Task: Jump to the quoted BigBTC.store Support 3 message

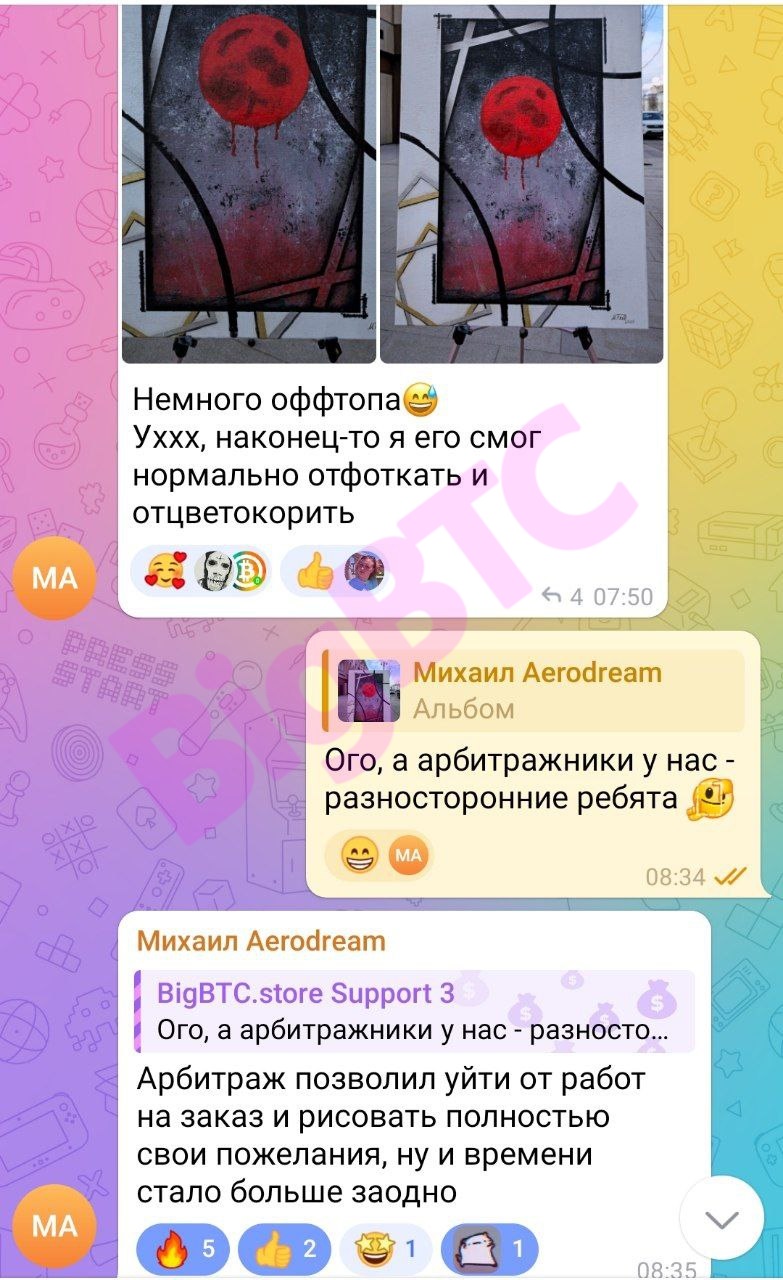Action: pos(415,1011)
